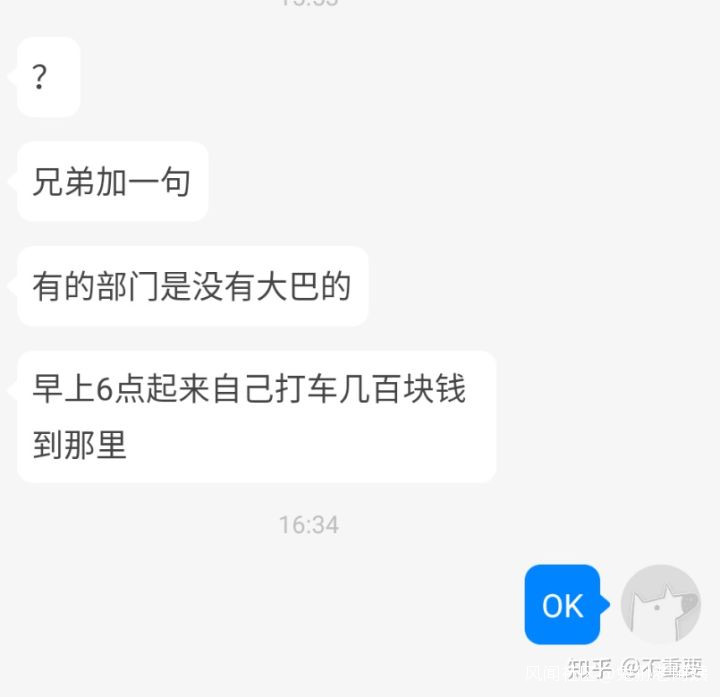This screenshot has width=720, height=697.
Task: Open the sender's avatar beside the OK message
Action: point(660,604)
